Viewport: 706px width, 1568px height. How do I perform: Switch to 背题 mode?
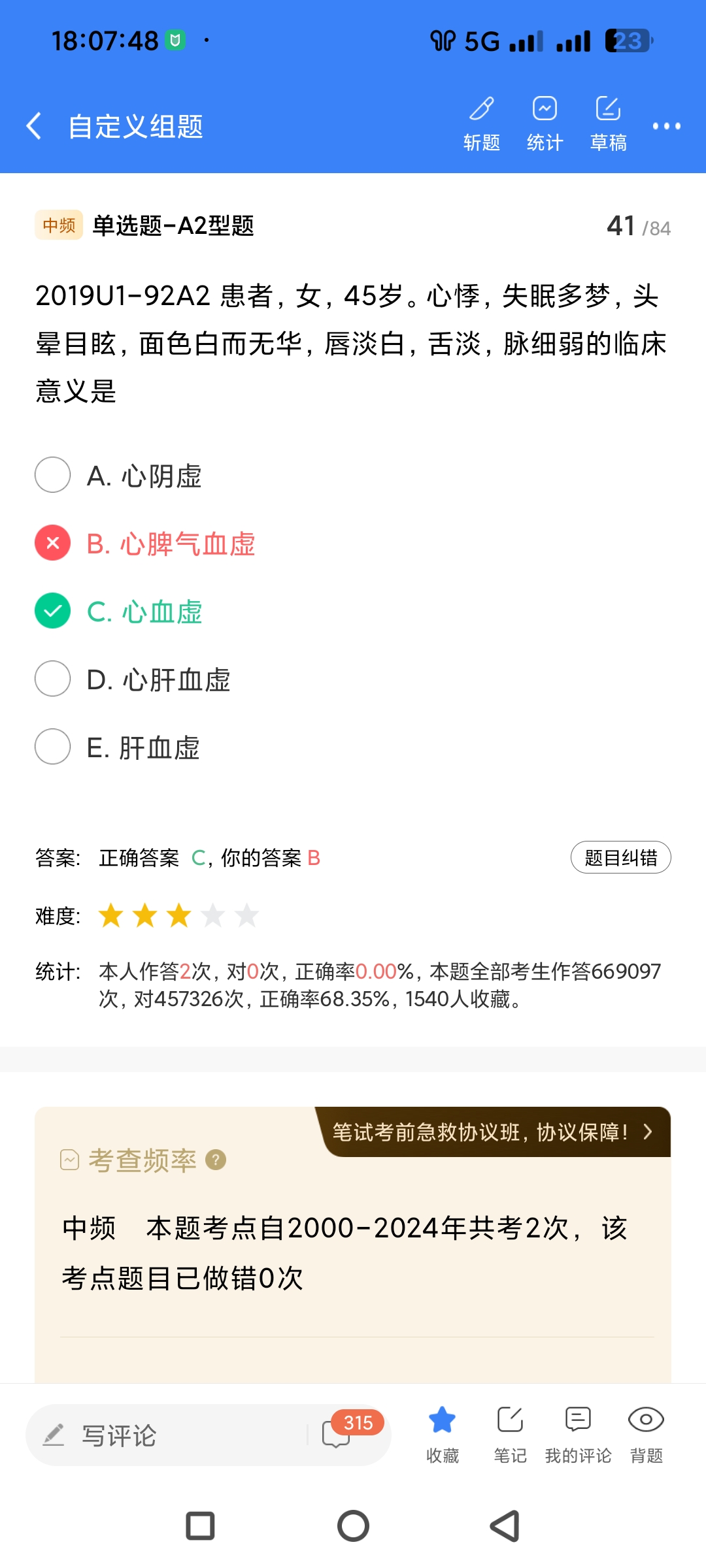coord(646,1433)
